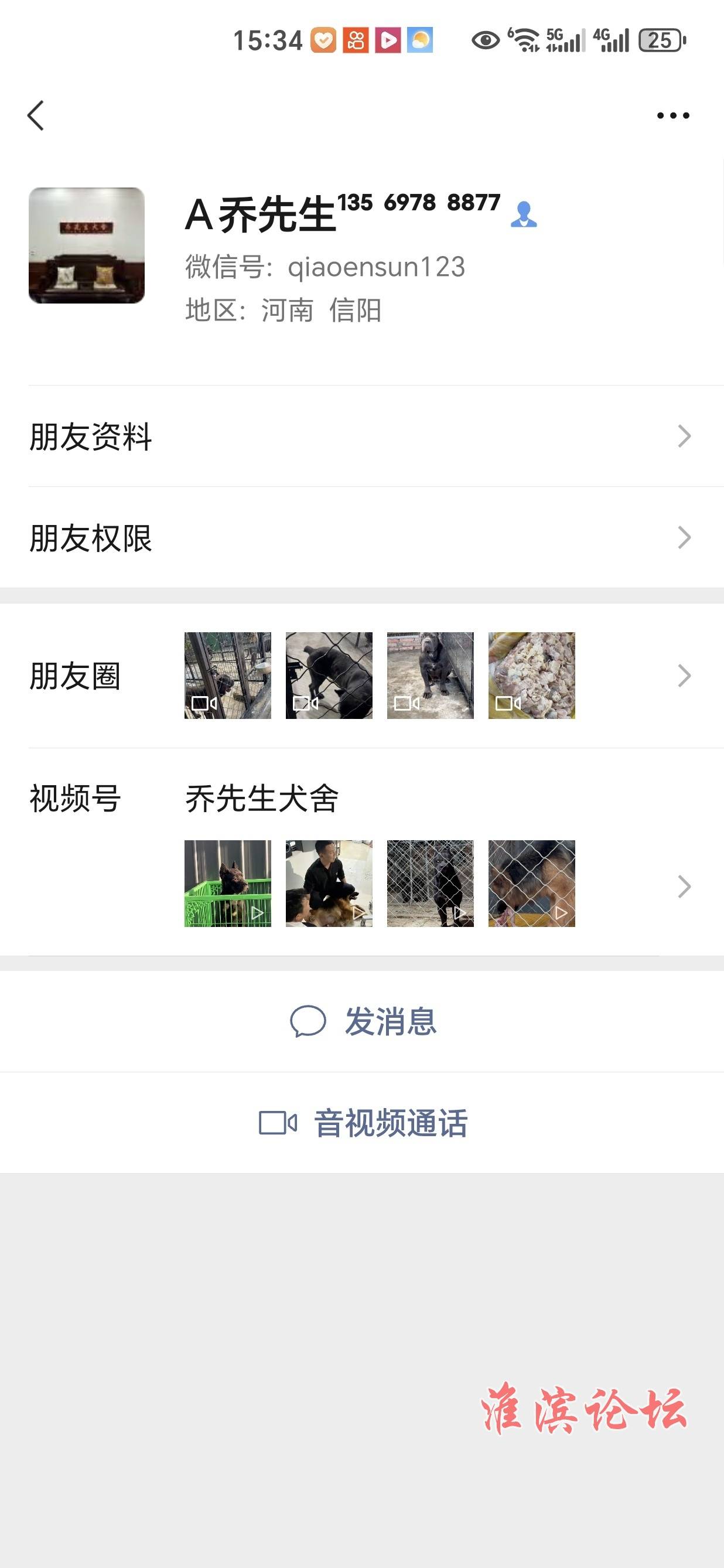Start a call via 音视频通话
Image resolution: width=724 pixels, height=1568 pixels.
pos(363,1123)
